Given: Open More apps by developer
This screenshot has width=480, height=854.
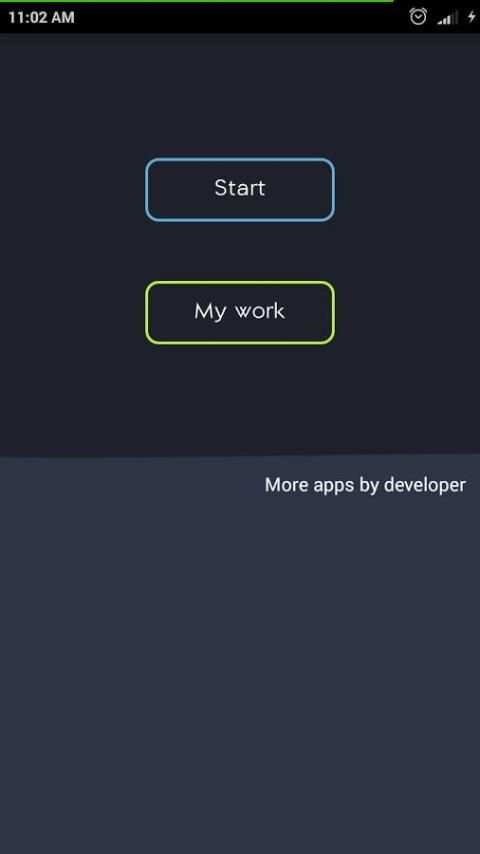Looking at the screenshot, I should 365,485.
